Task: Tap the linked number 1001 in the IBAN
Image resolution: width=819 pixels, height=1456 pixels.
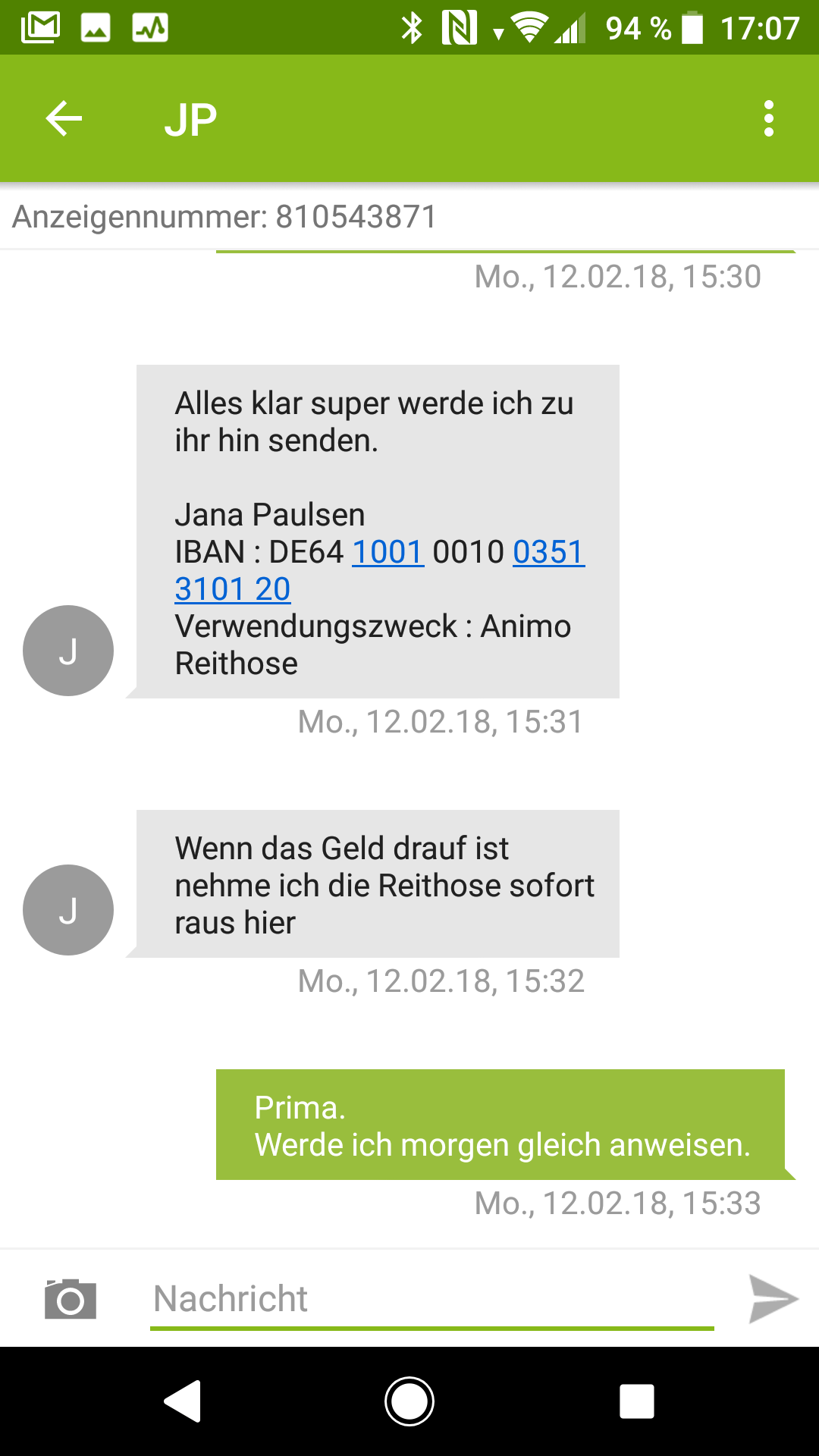Action: click(388, 552)
